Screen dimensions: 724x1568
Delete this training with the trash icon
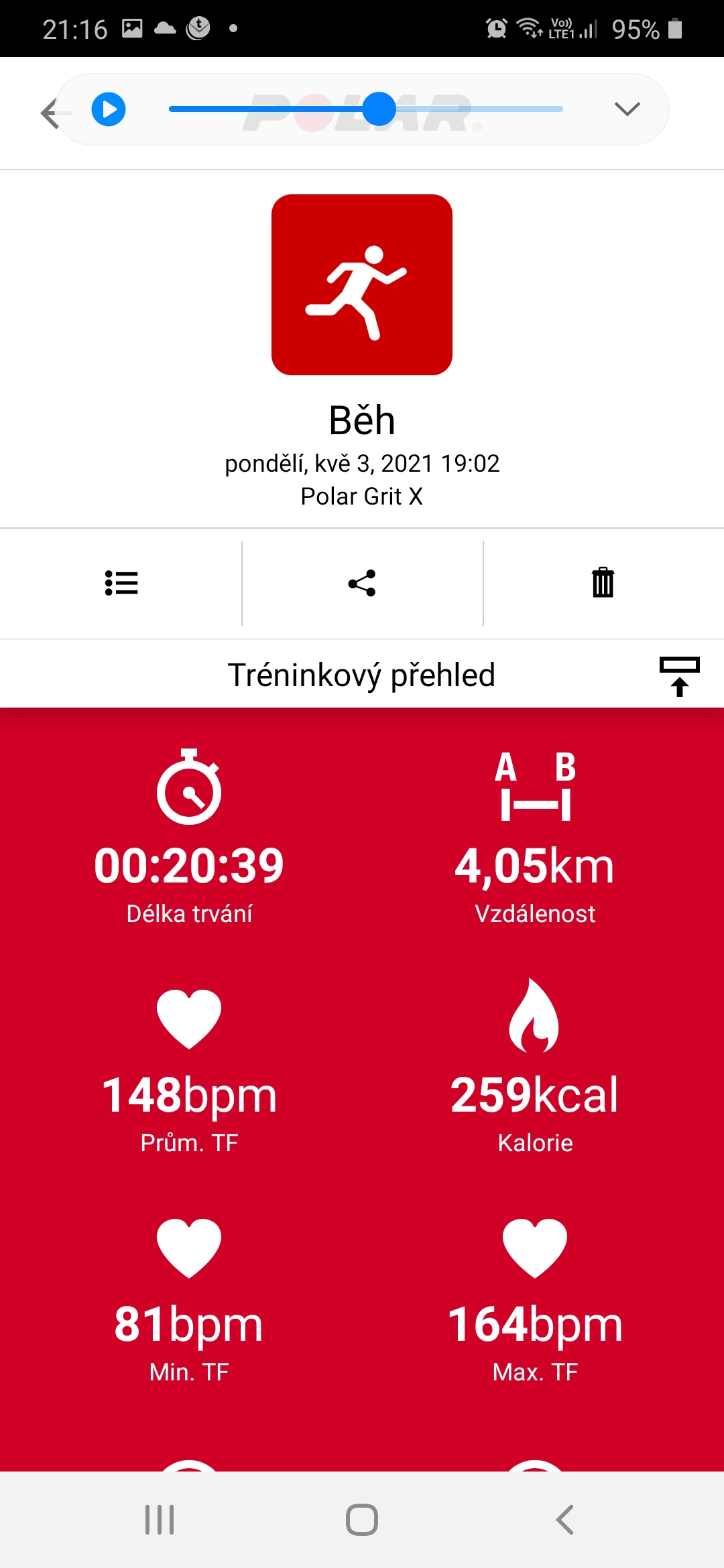pos(603,582)
